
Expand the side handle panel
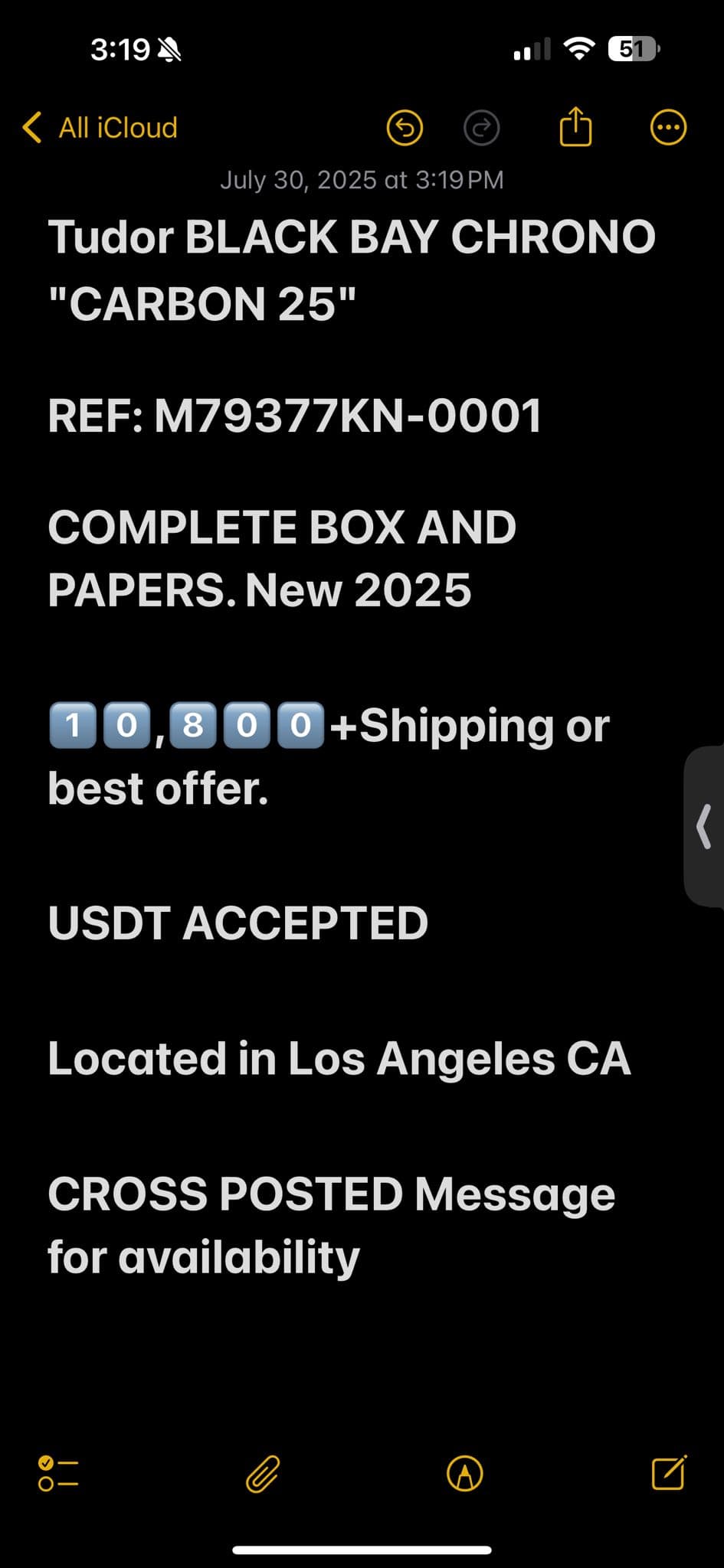coord(704,826)
